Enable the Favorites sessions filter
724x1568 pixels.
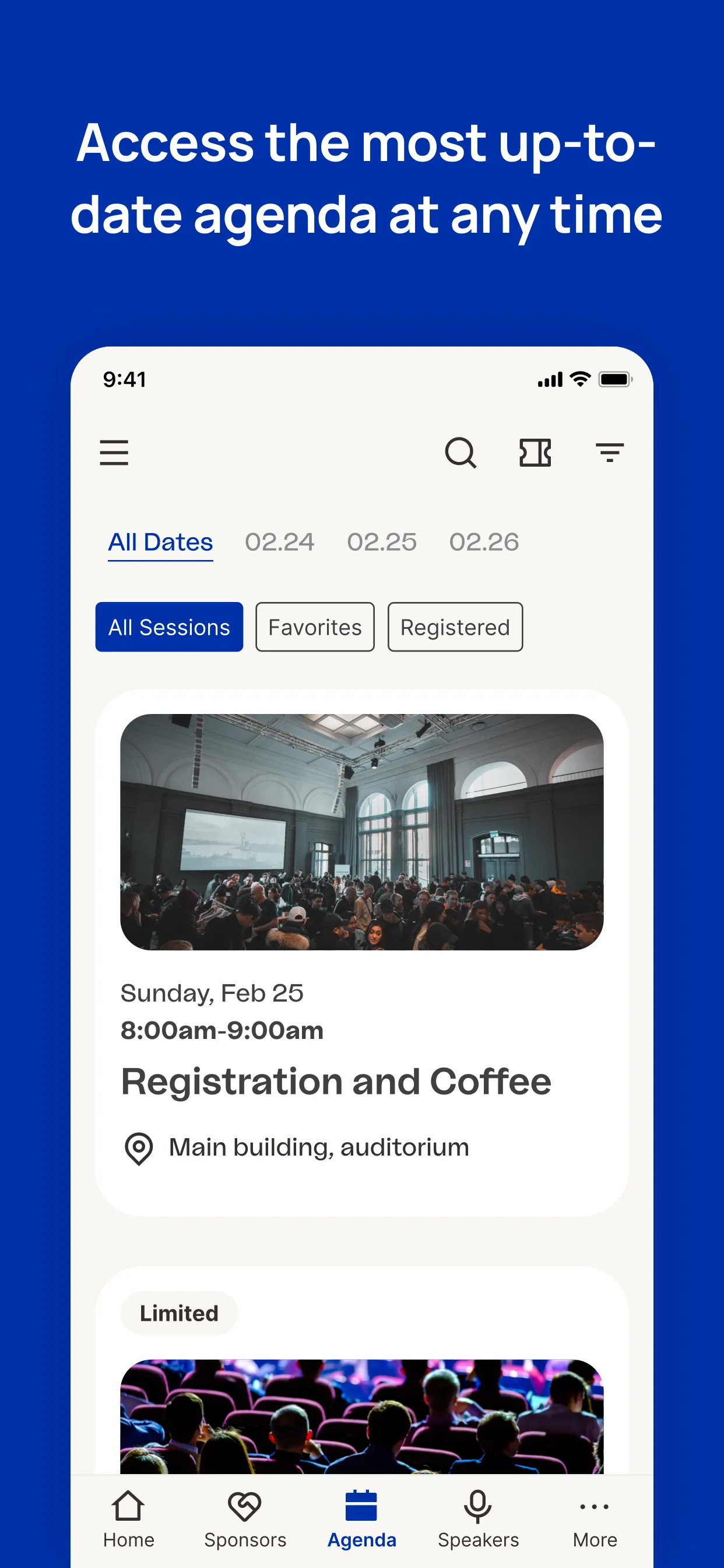pos(315,627)
